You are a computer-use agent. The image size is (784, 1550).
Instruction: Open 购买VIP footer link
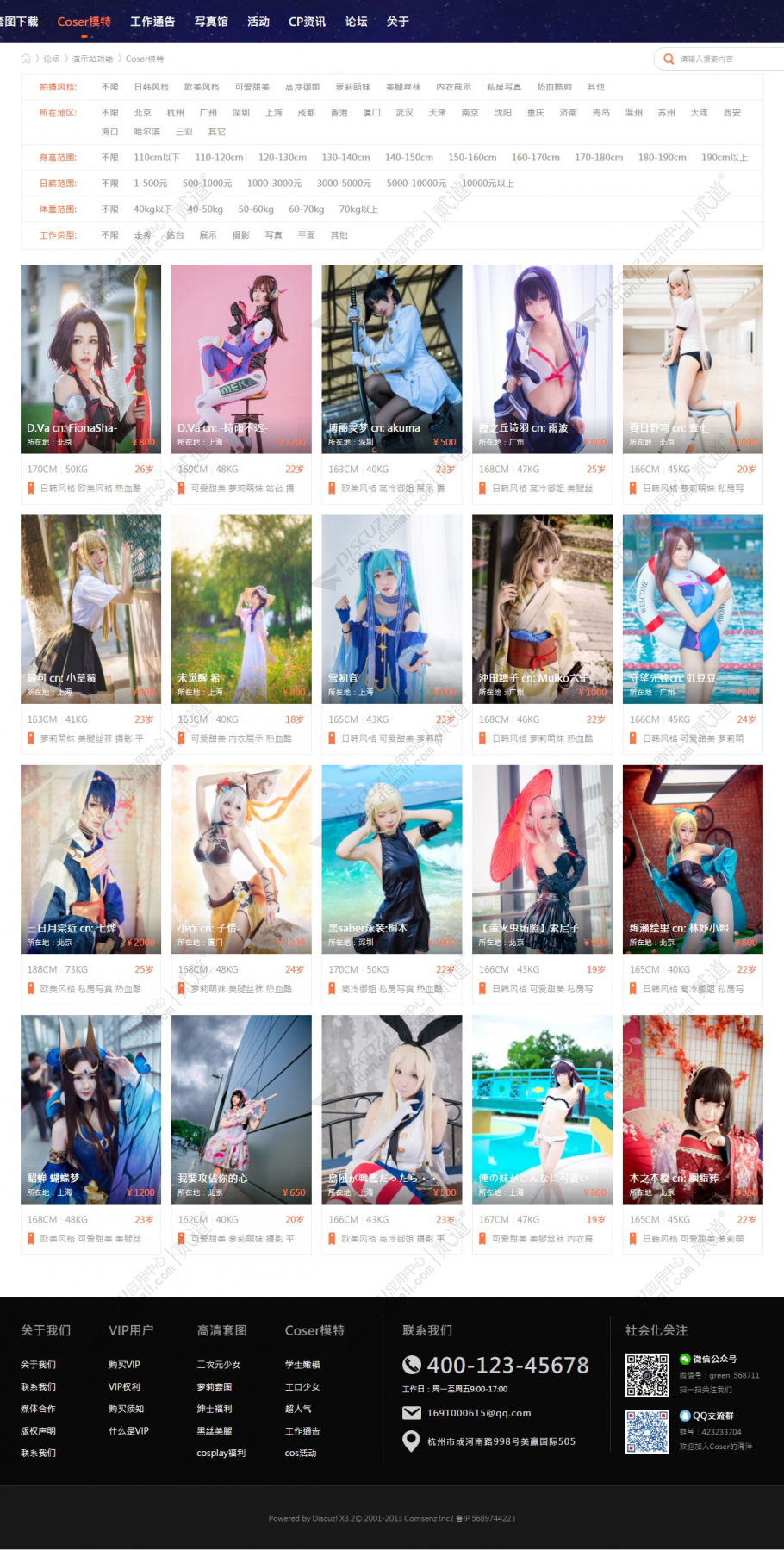pos(124,1365)
